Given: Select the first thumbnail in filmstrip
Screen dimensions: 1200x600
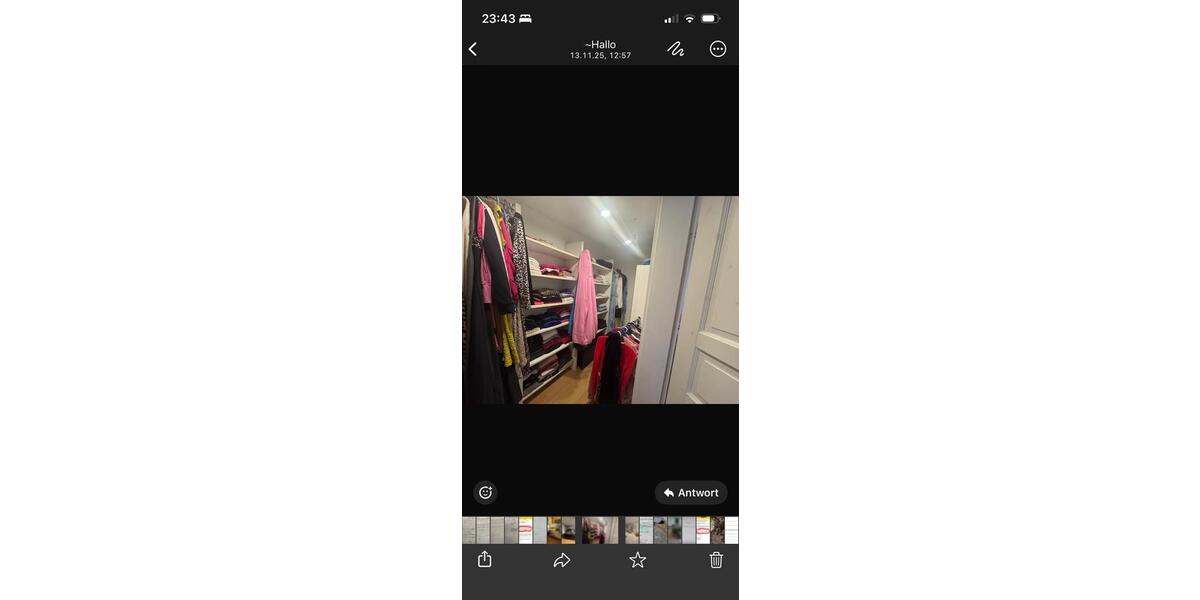Looking at the screenshot, I should pos(469,530).
